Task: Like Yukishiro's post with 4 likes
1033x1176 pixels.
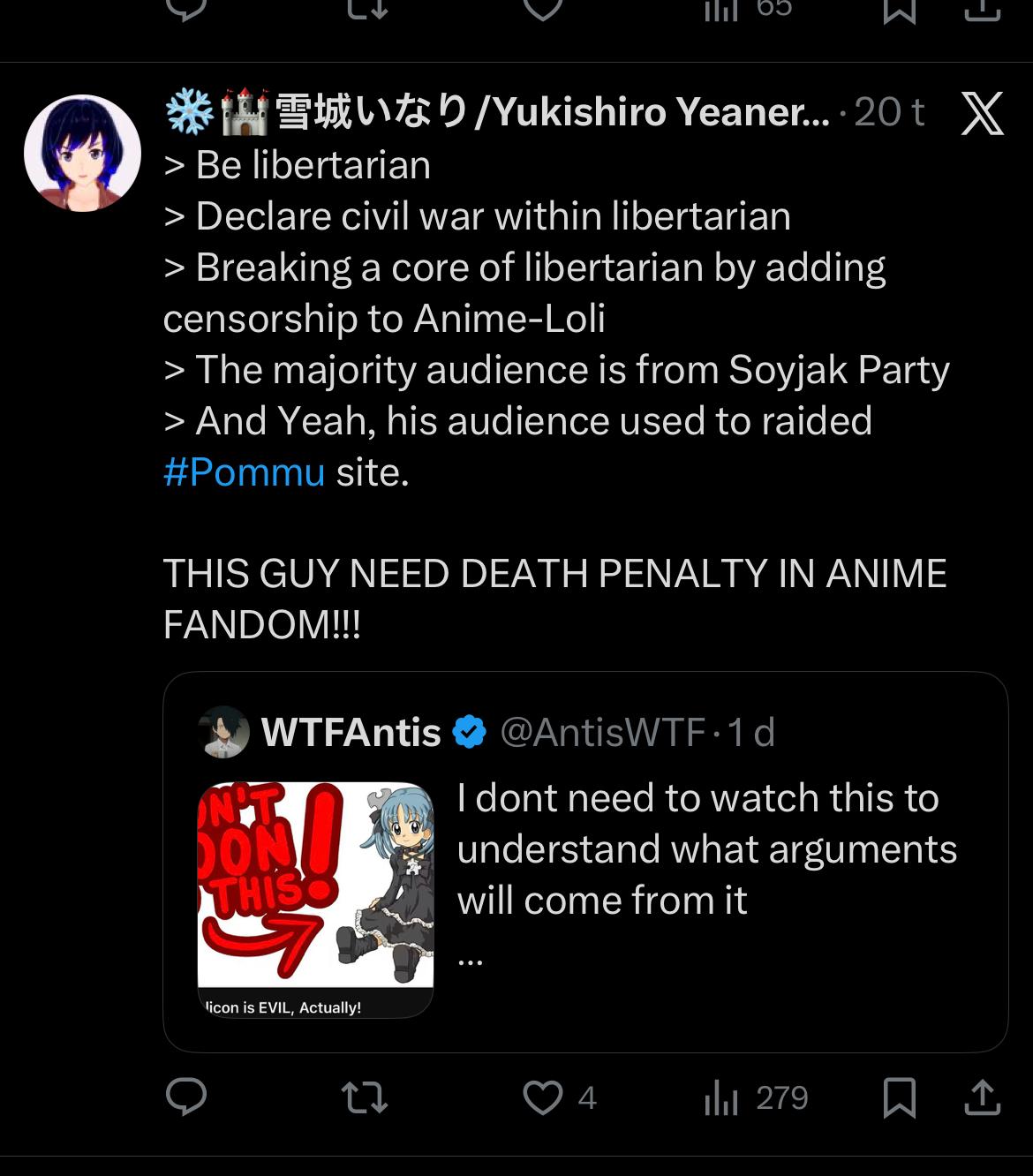Action: [543, 1097]
